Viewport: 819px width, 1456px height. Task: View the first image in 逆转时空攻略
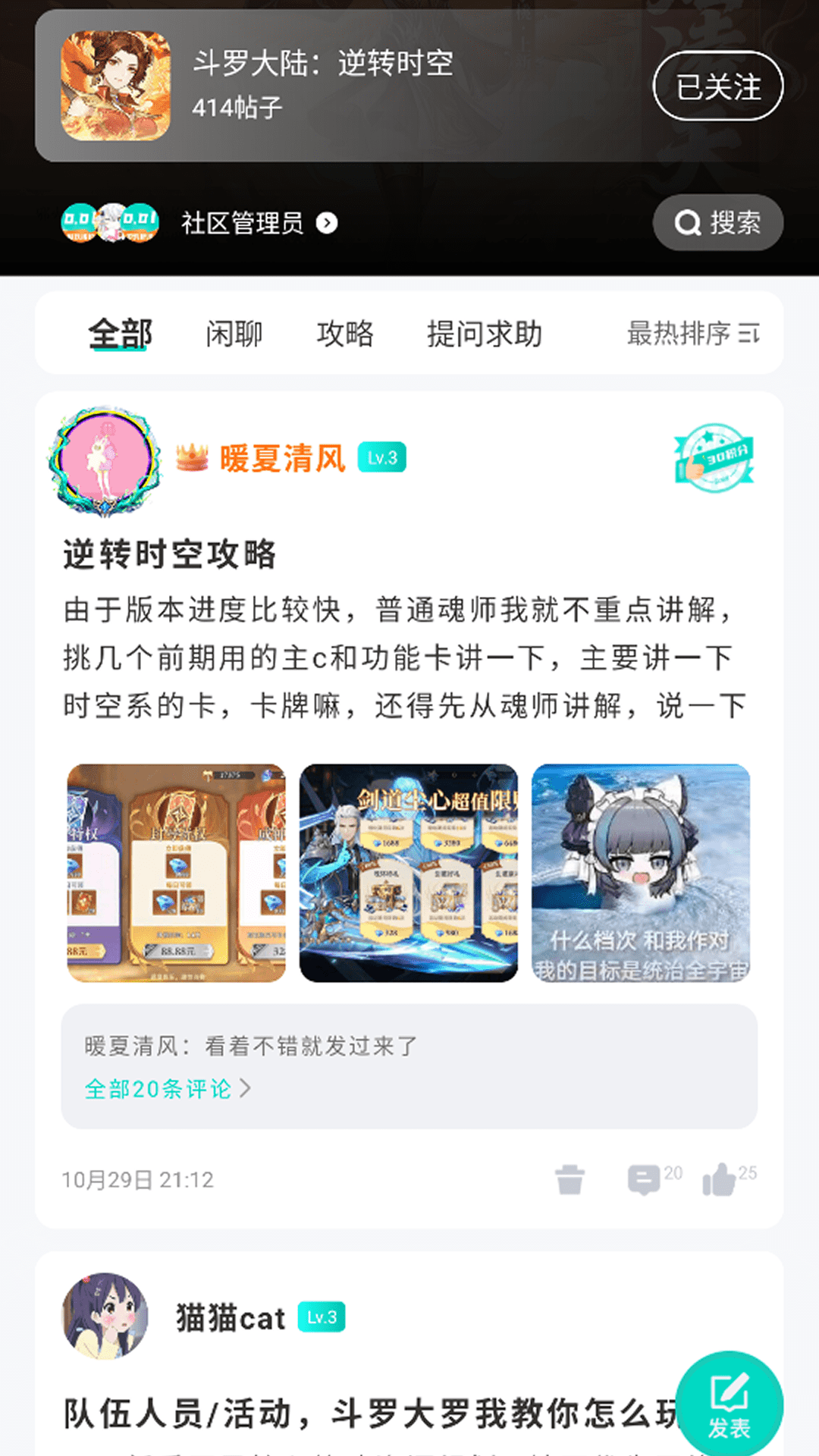point(177,873)
